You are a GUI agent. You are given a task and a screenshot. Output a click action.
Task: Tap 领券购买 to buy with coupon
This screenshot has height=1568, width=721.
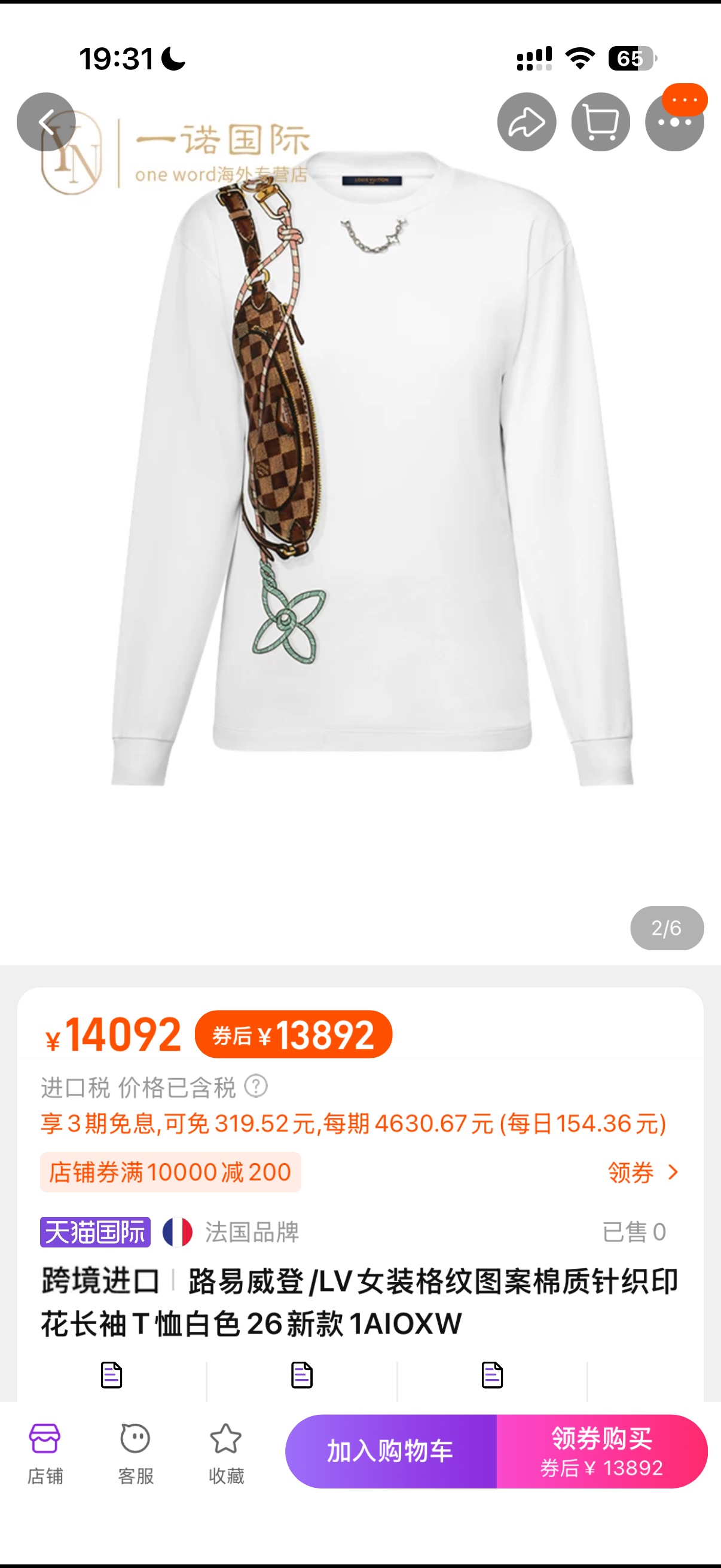pyautogui.click(x=602, y=1451)
